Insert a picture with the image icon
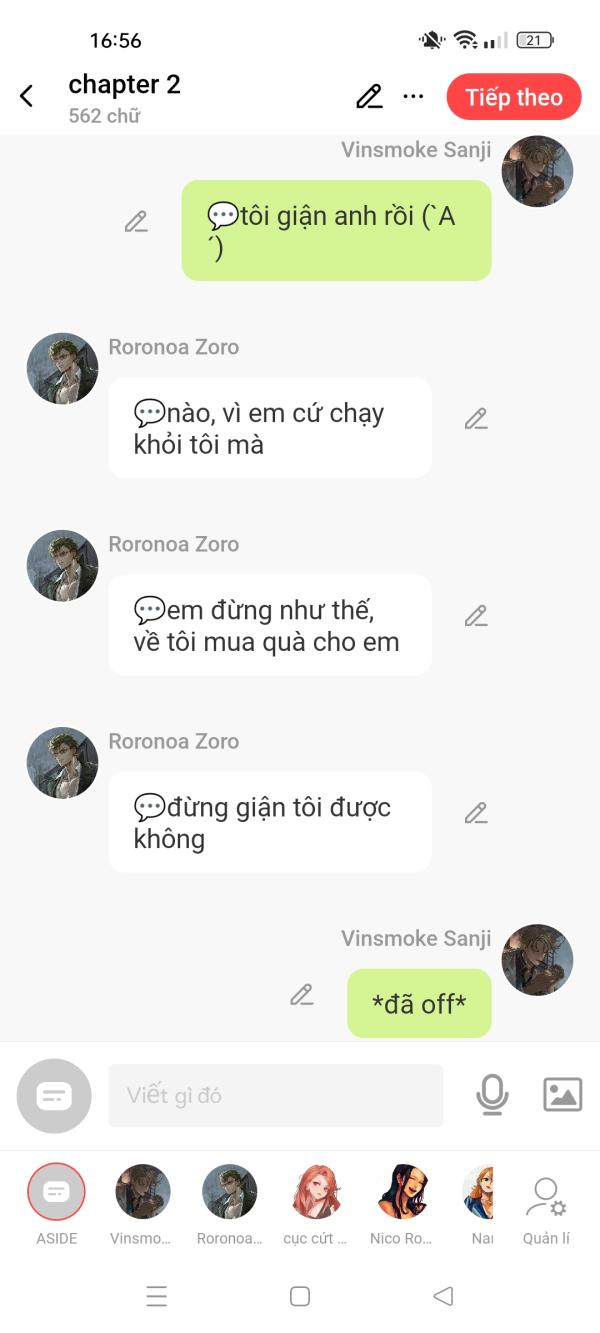 pos(562,1095)
